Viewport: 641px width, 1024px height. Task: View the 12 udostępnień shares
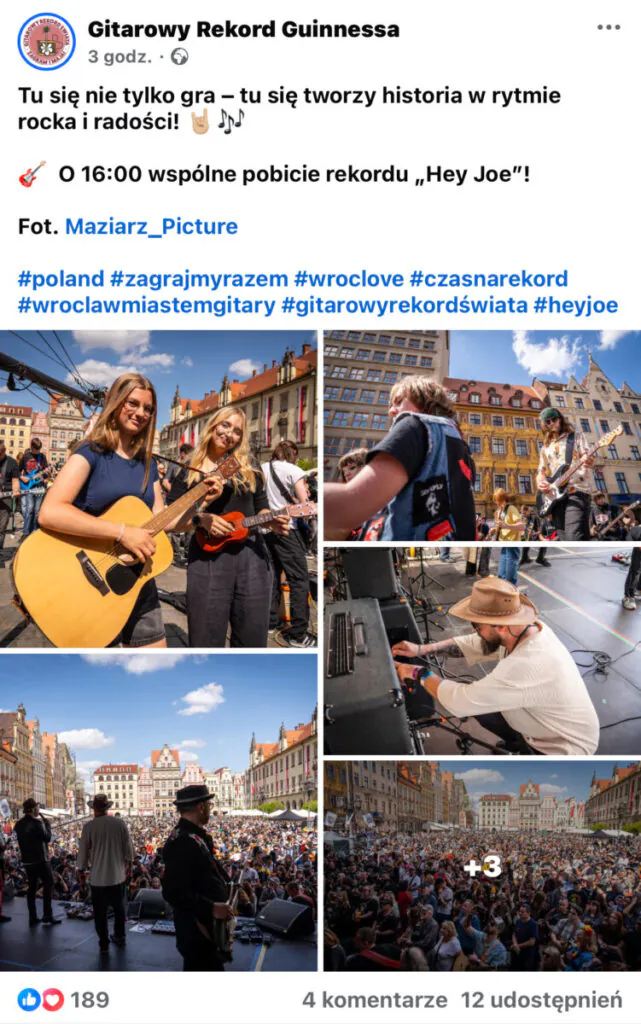point(541,999)
